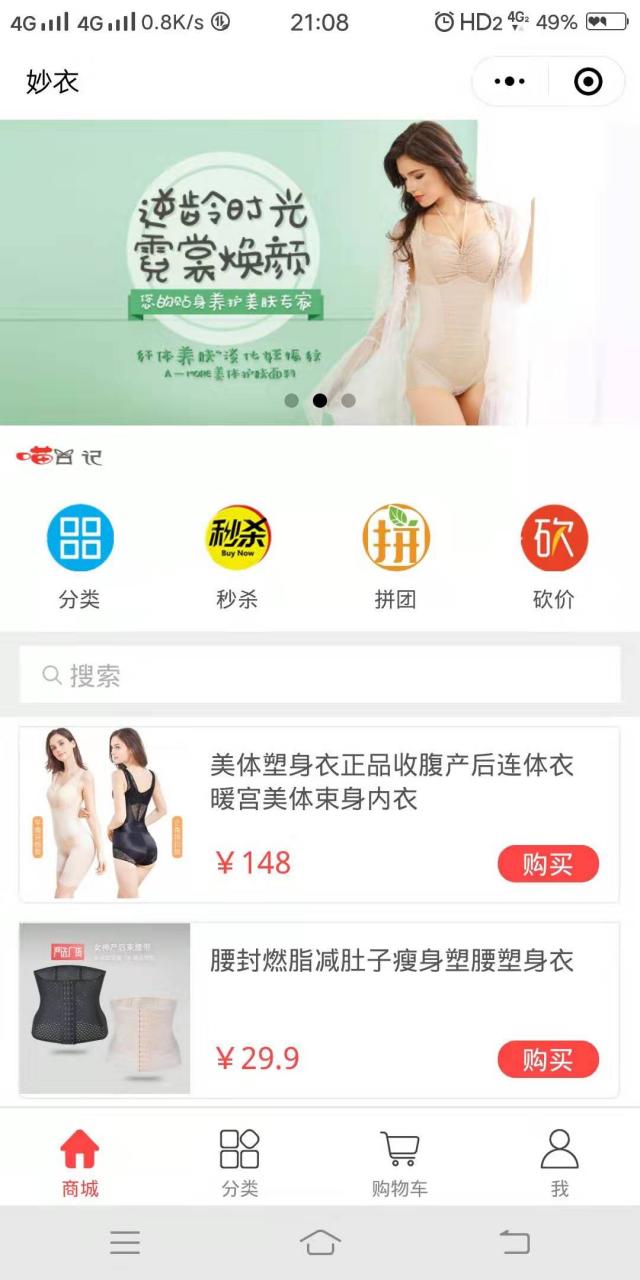Go back using the system back button
The image size is (640, 1280).
coord(514,1243)
